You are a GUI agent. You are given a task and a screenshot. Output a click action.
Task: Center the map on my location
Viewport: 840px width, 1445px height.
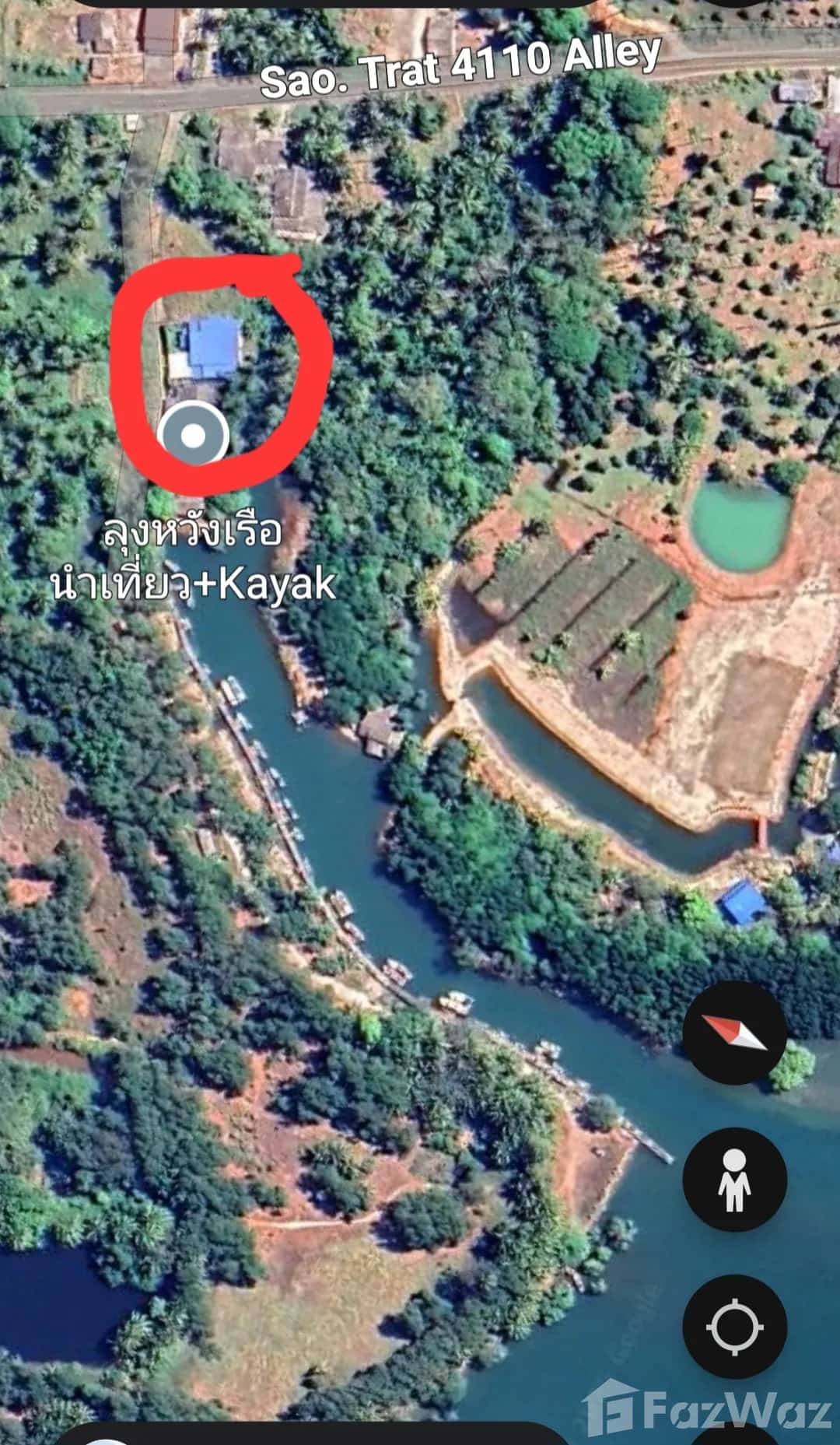pos(734,1326)
